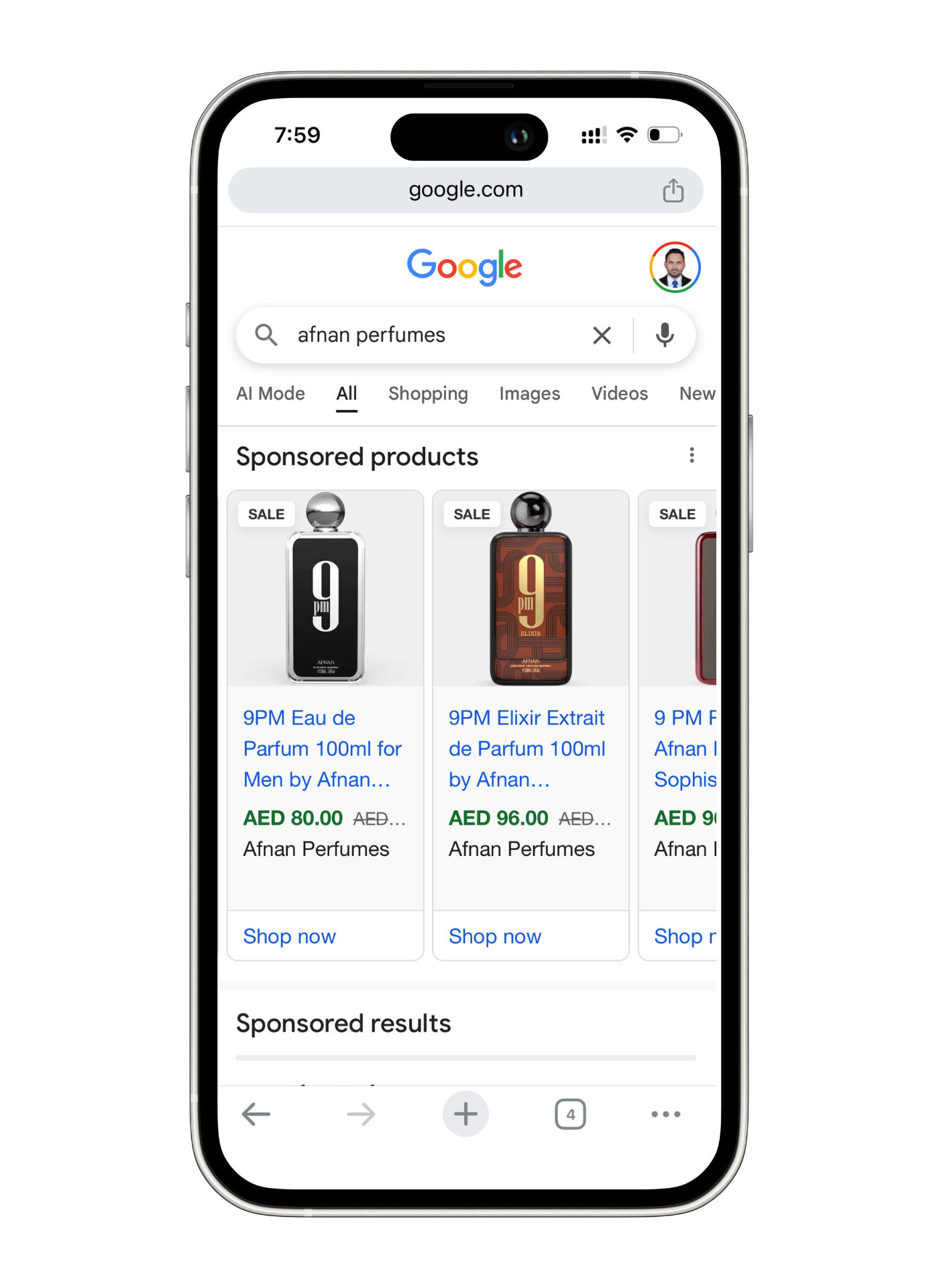Open the Google account profile picture
The width and height of the screenshot is (939, 1288).
tap(675, 267)
